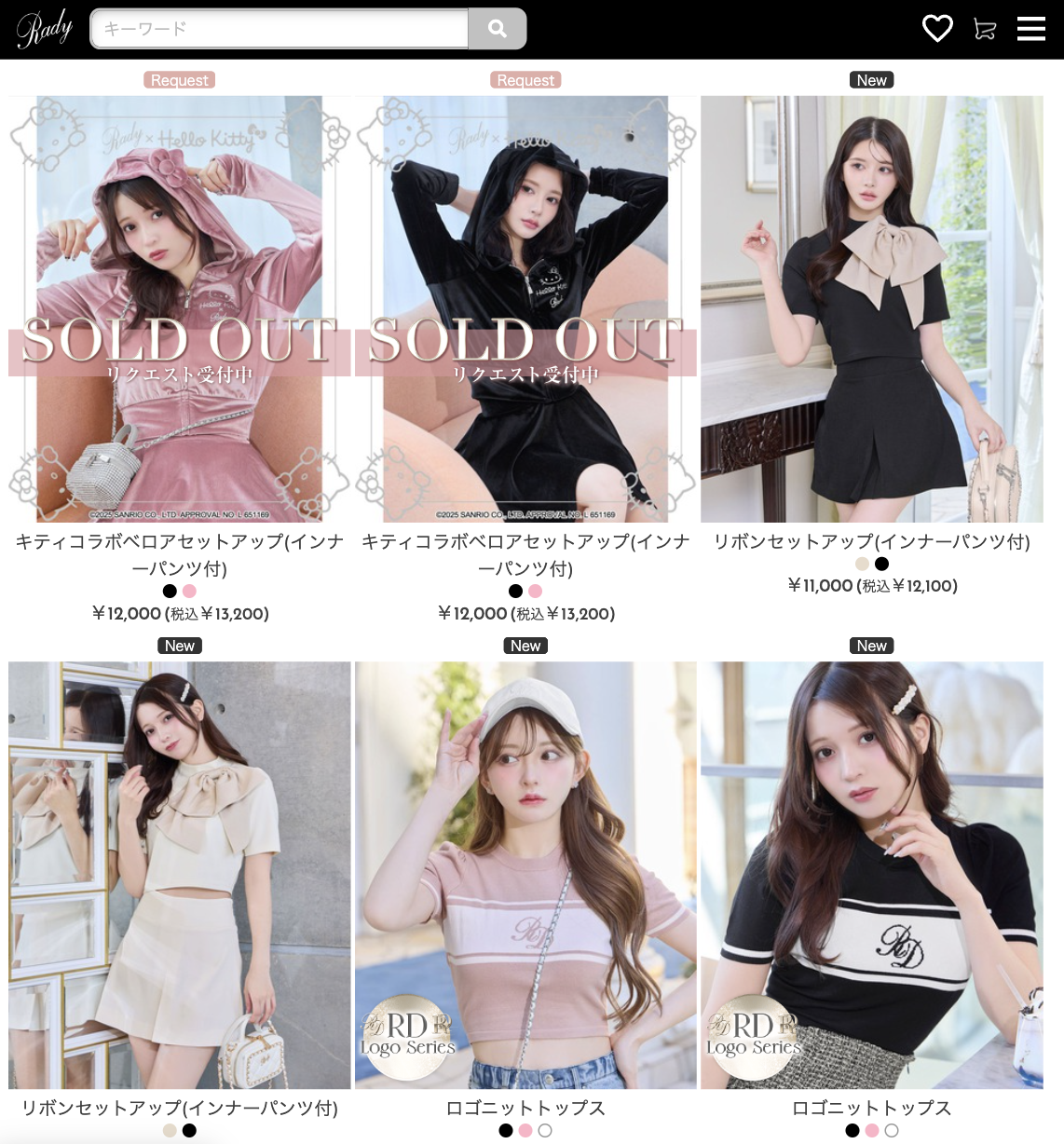This screenshot has width=1064, height=1144.
Task: Open the sold-out black Kitty velour set
Action: [525, 308]
